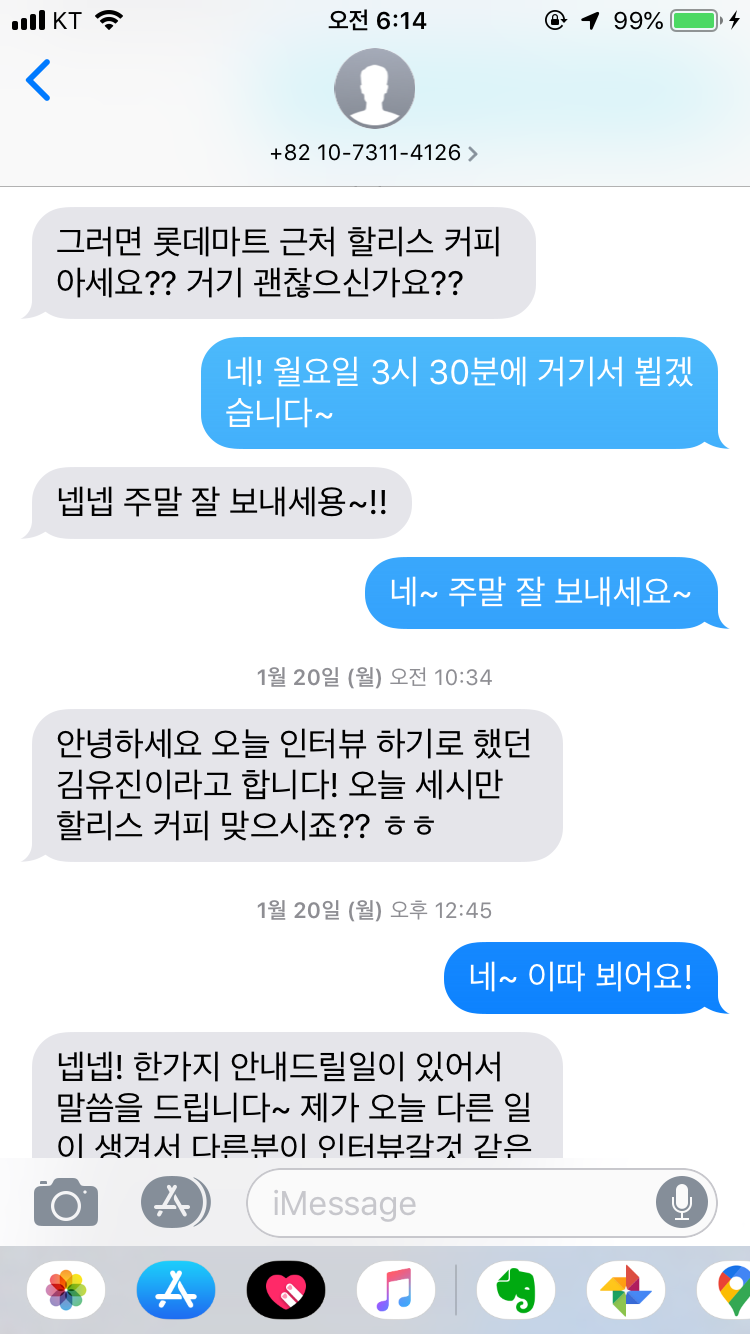This screenshot has height=1334, width=750.
Task: Open the Digital Touch heart app
Action: click(x=286, y=1290)
